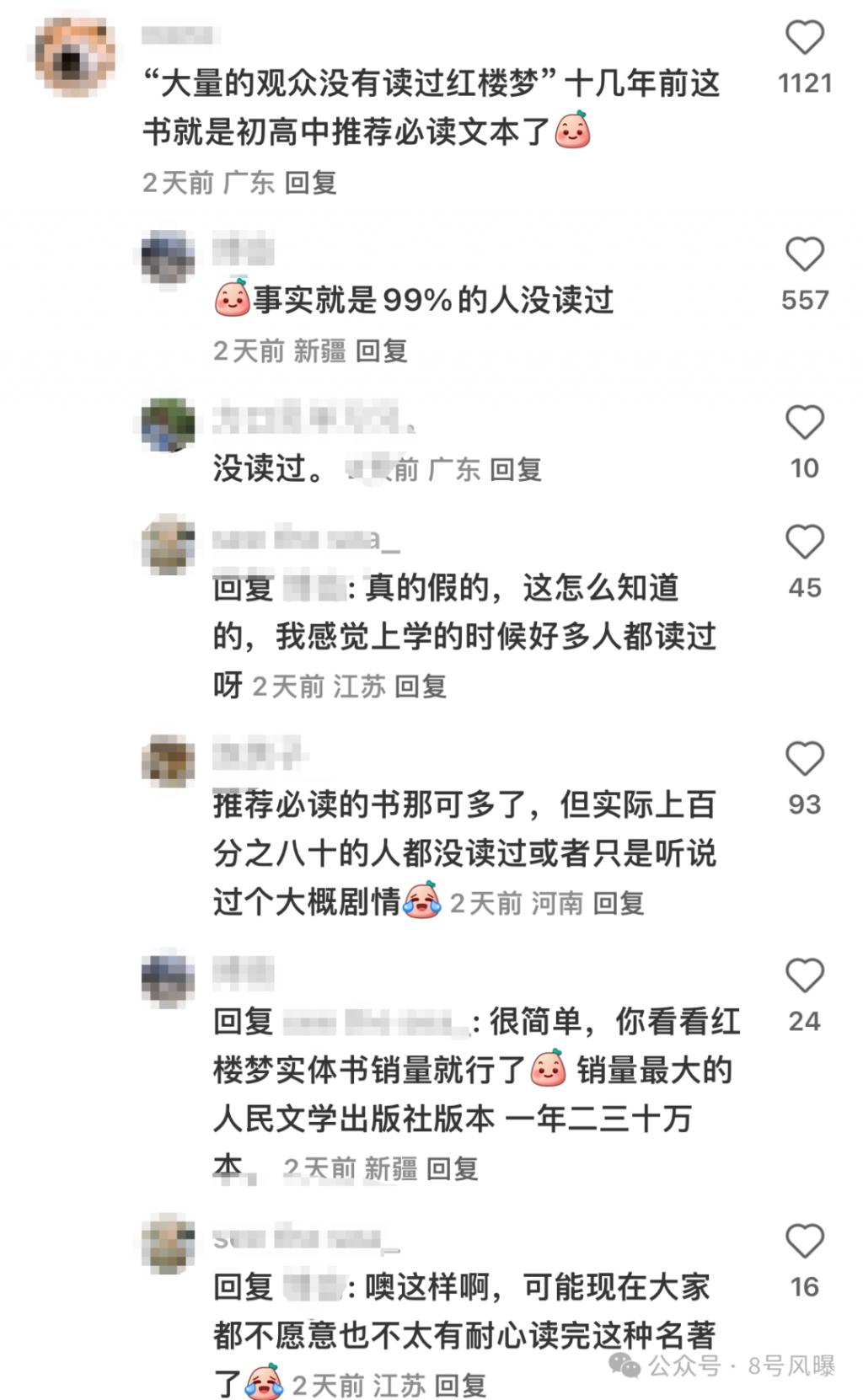Screen dimensions: 863x1400
Task: Like the top comment with 1121 likes
Action: point(804,38)
